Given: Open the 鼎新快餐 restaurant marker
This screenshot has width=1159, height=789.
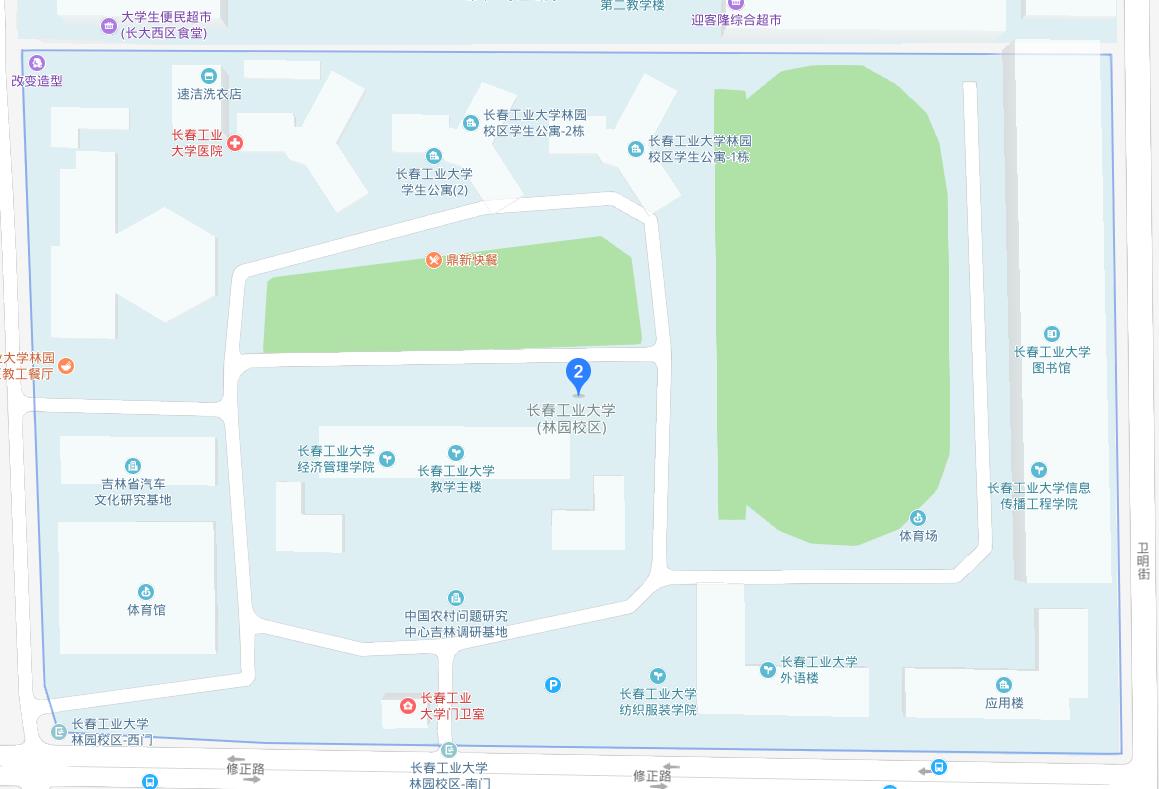Looking at the screenshot, I should [x=434, y=260].
